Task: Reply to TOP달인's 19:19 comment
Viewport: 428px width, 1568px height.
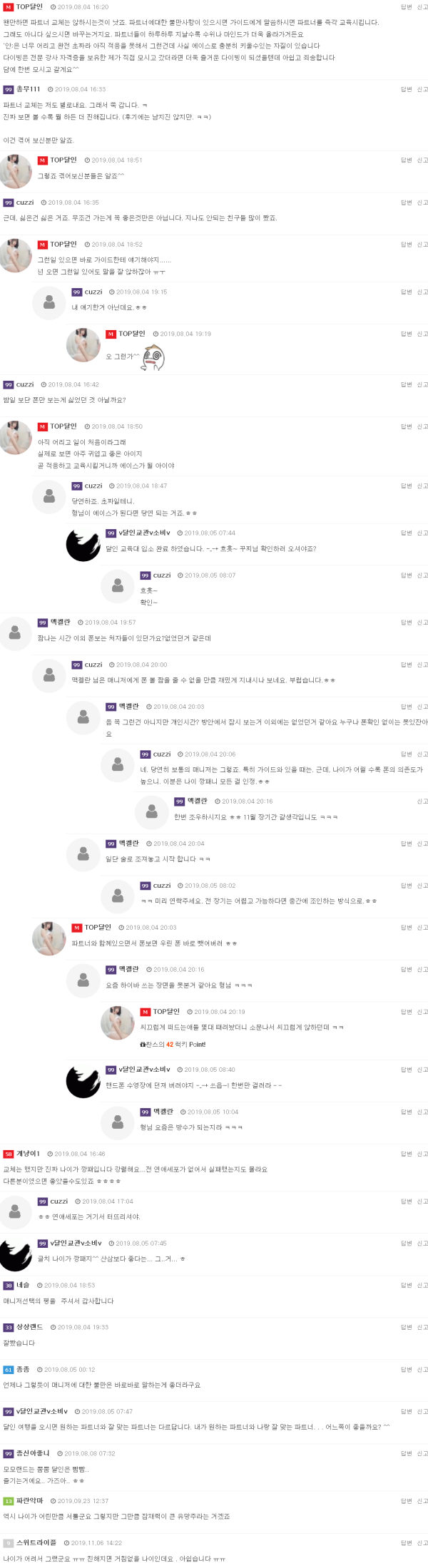Action: pos(406,334)
